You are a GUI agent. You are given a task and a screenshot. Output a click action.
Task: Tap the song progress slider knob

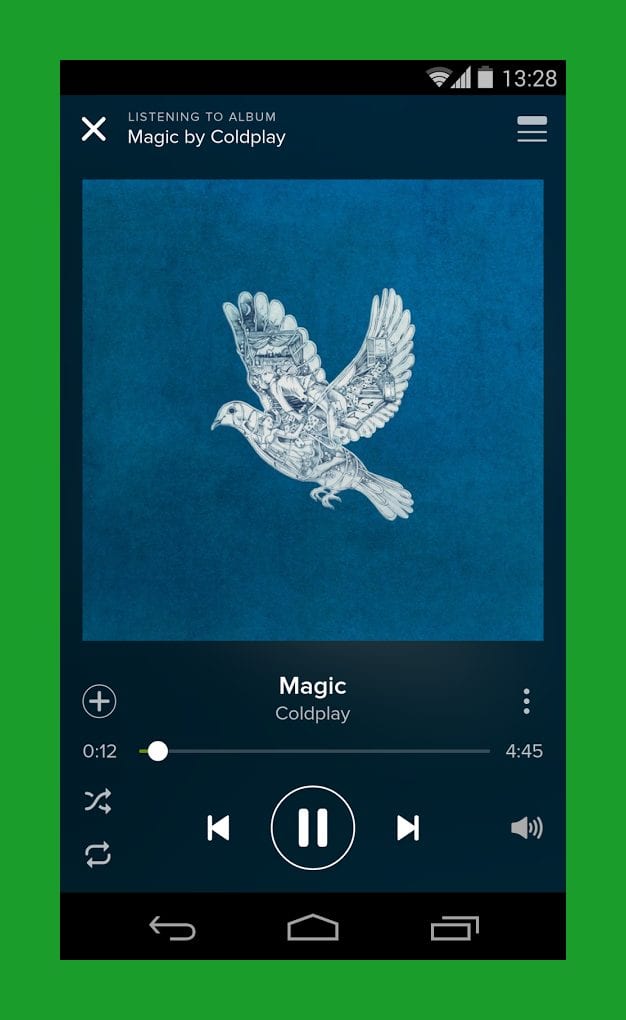click(157, 751)
